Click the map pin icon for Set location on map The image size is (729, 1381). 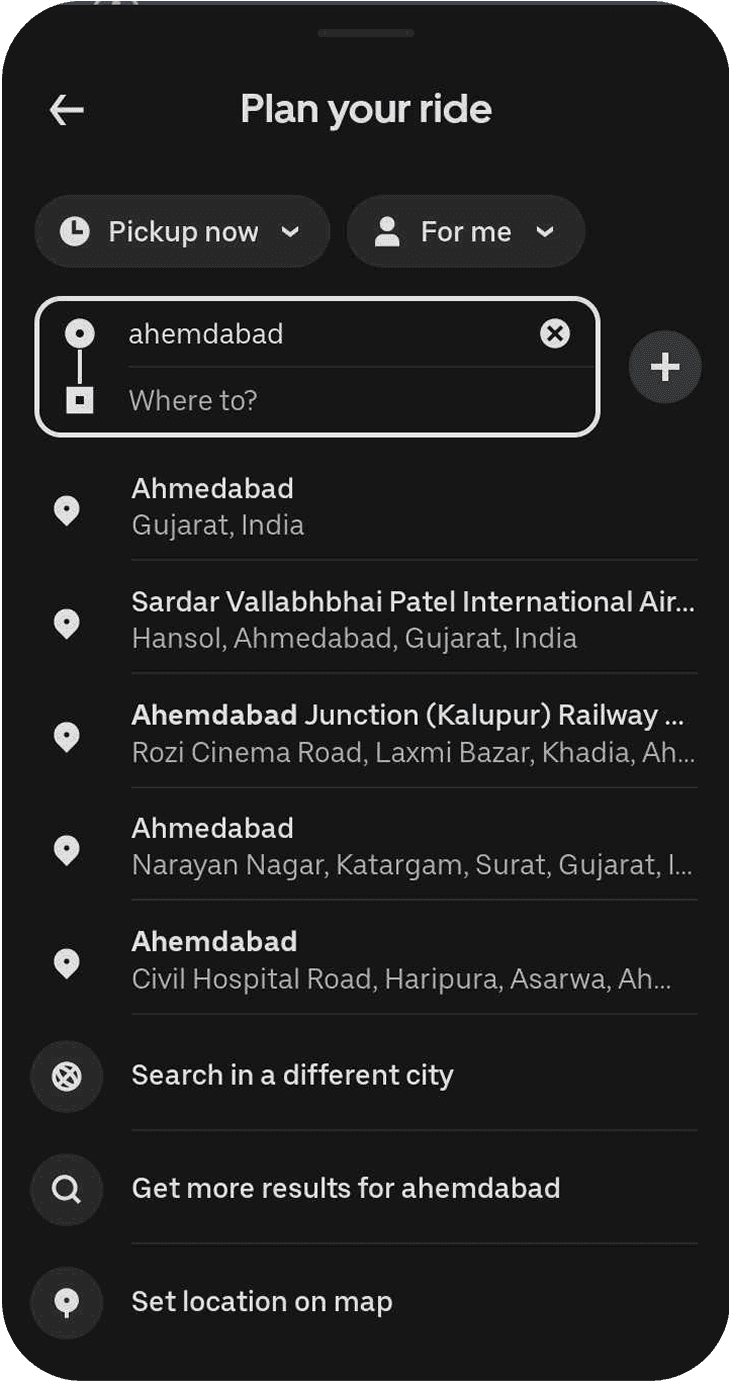pyautogui.click(x=66, y=1303)
